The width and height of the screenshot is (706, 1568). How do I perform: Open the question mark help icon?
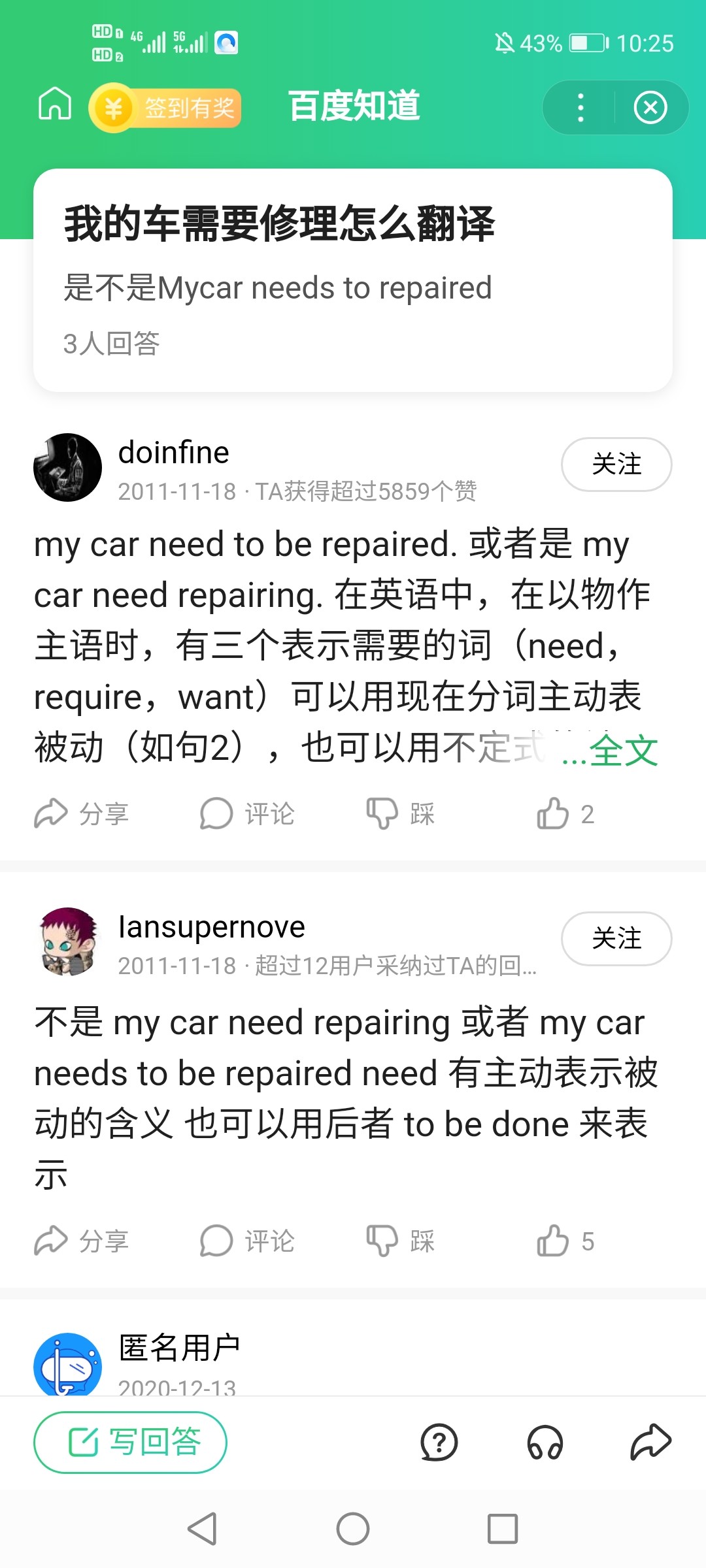pos(439,1443)
